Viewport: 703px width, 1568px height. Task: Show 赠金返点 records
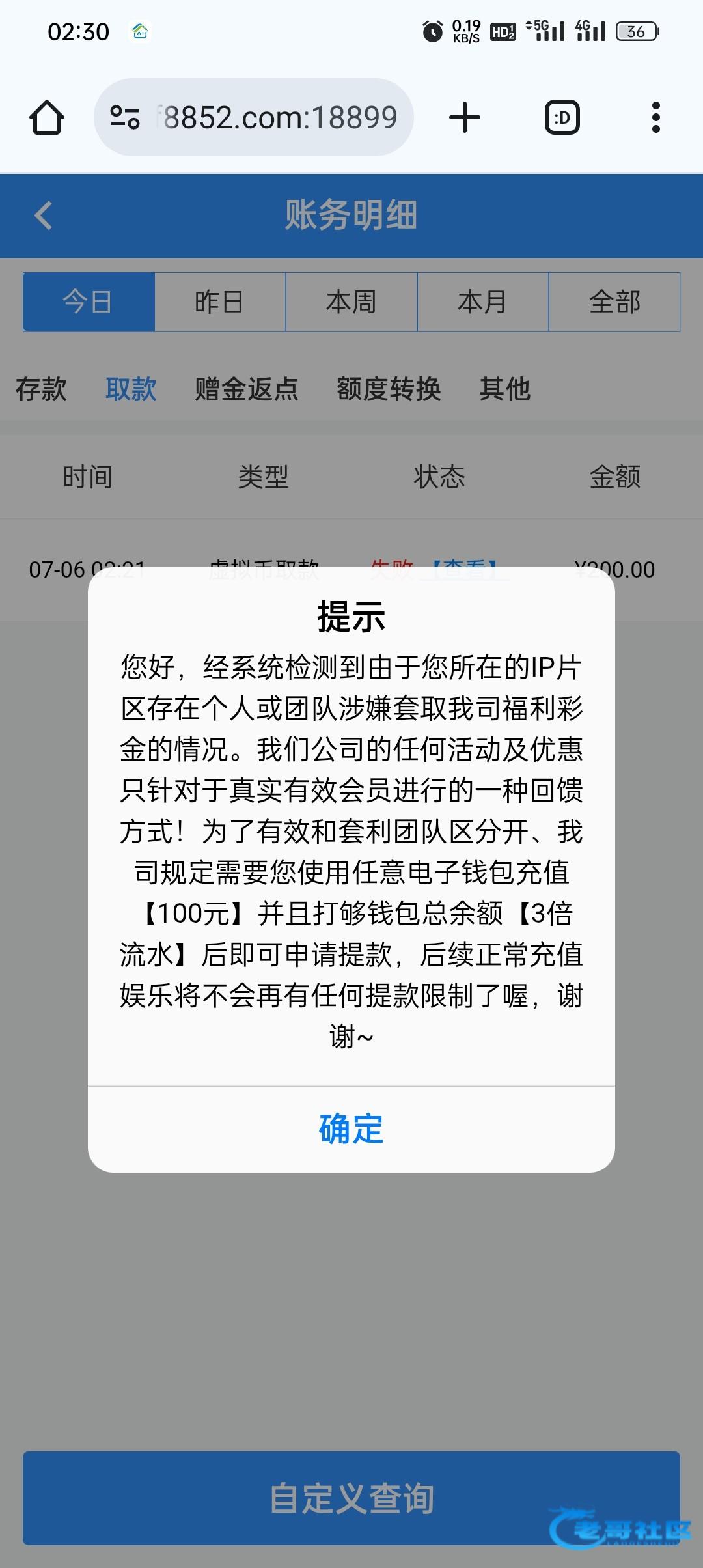[x=247, y=389]
